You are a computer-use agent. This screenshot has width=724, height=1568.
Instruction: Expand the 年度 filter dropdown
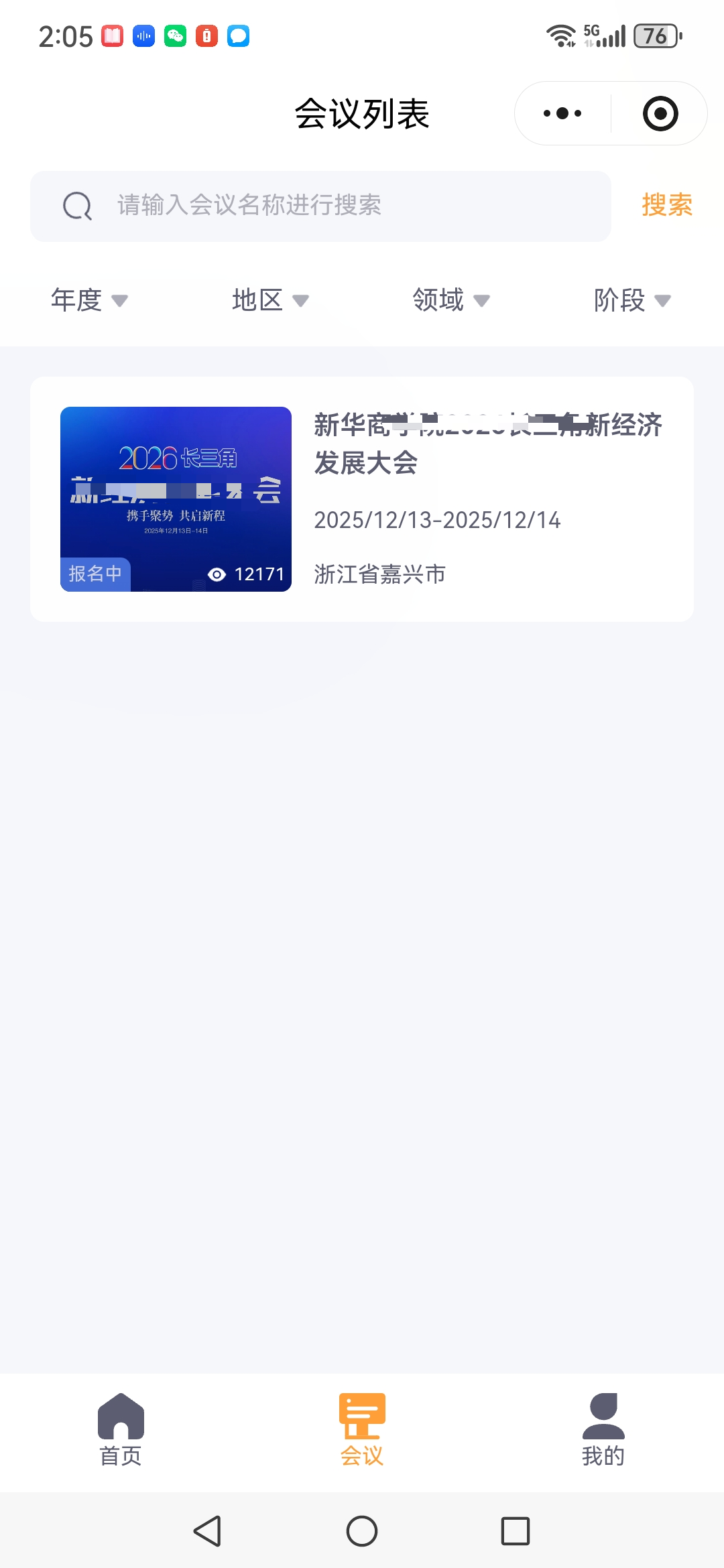pyautogui.click(x=89, y=300)
